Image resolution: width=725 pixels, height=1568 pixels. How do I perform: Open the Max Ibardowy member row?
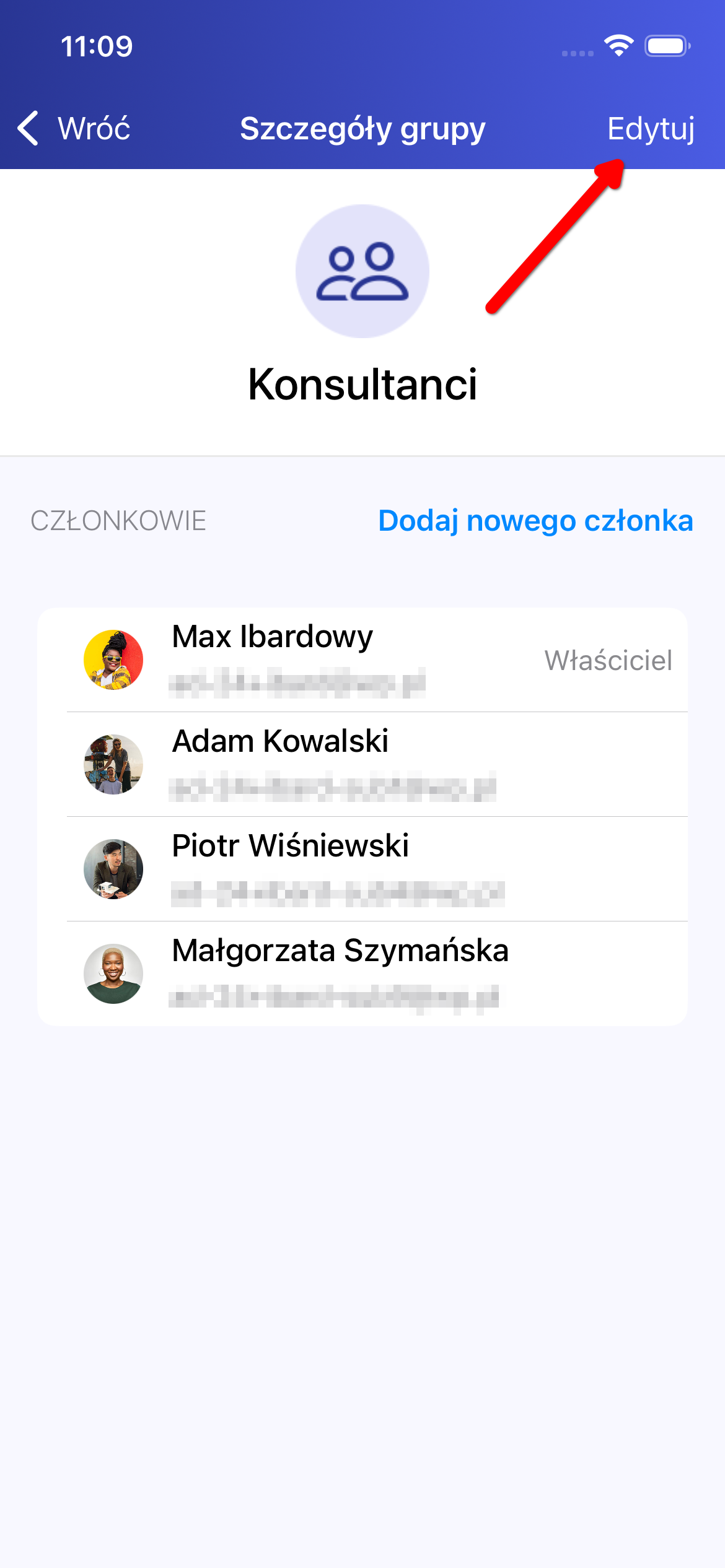tap(362, 660)
